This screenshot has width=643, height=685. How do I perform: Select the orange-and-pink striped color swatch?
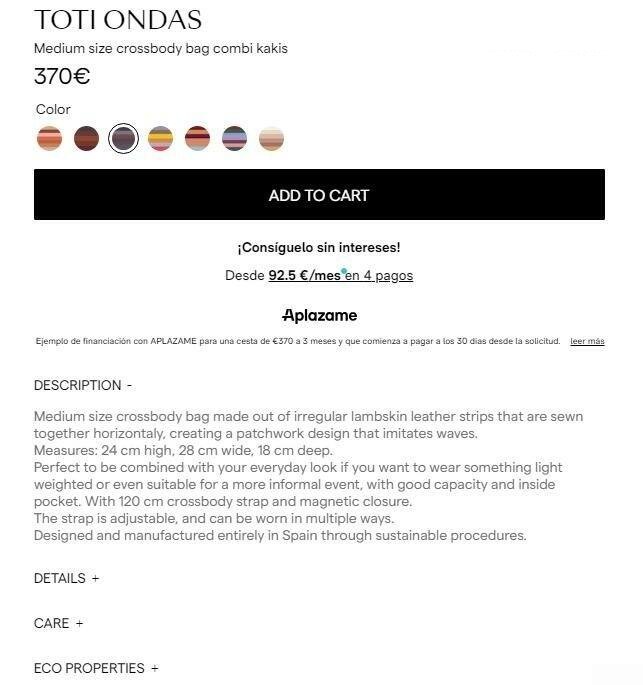(49, 138)
